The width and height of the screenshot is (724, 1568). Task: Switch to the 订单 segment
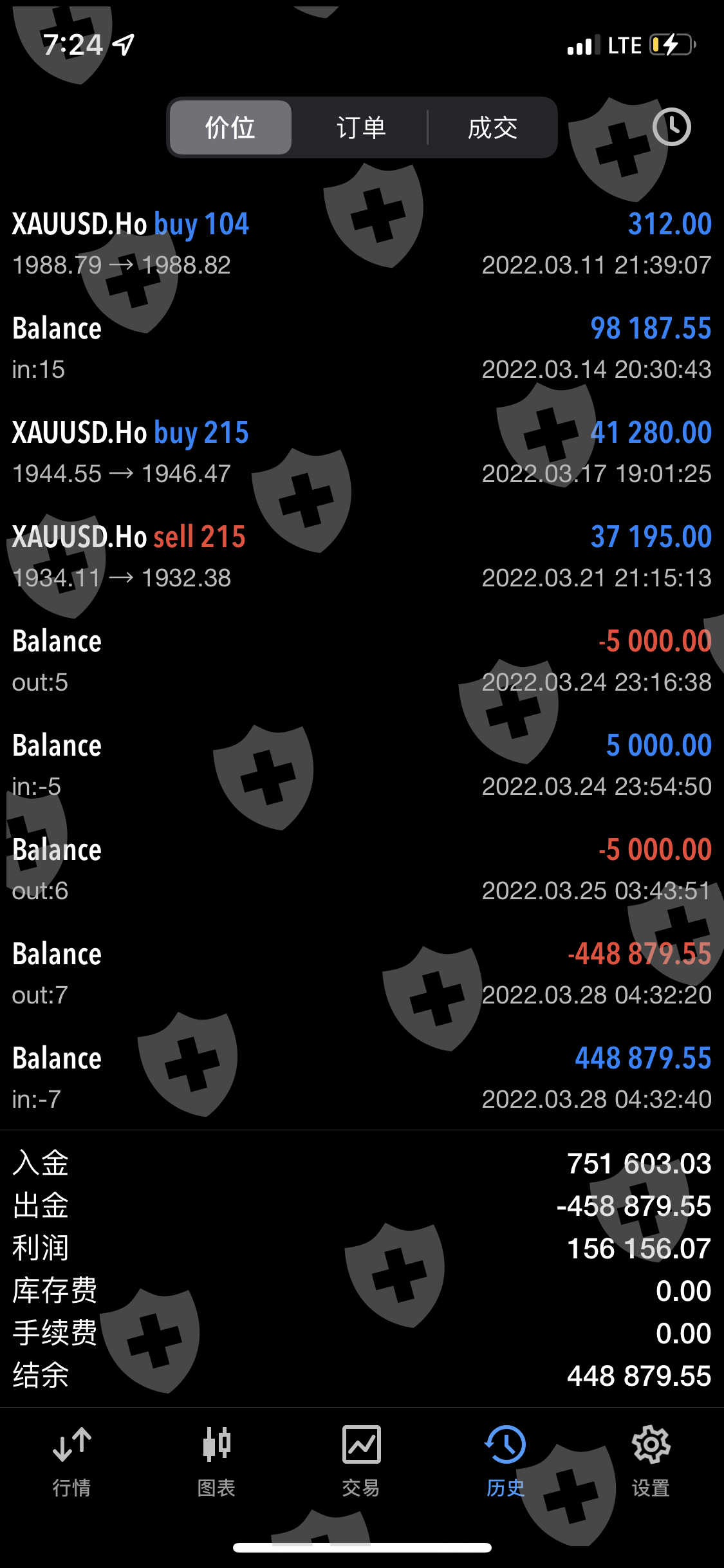click(x=360, y=127)
